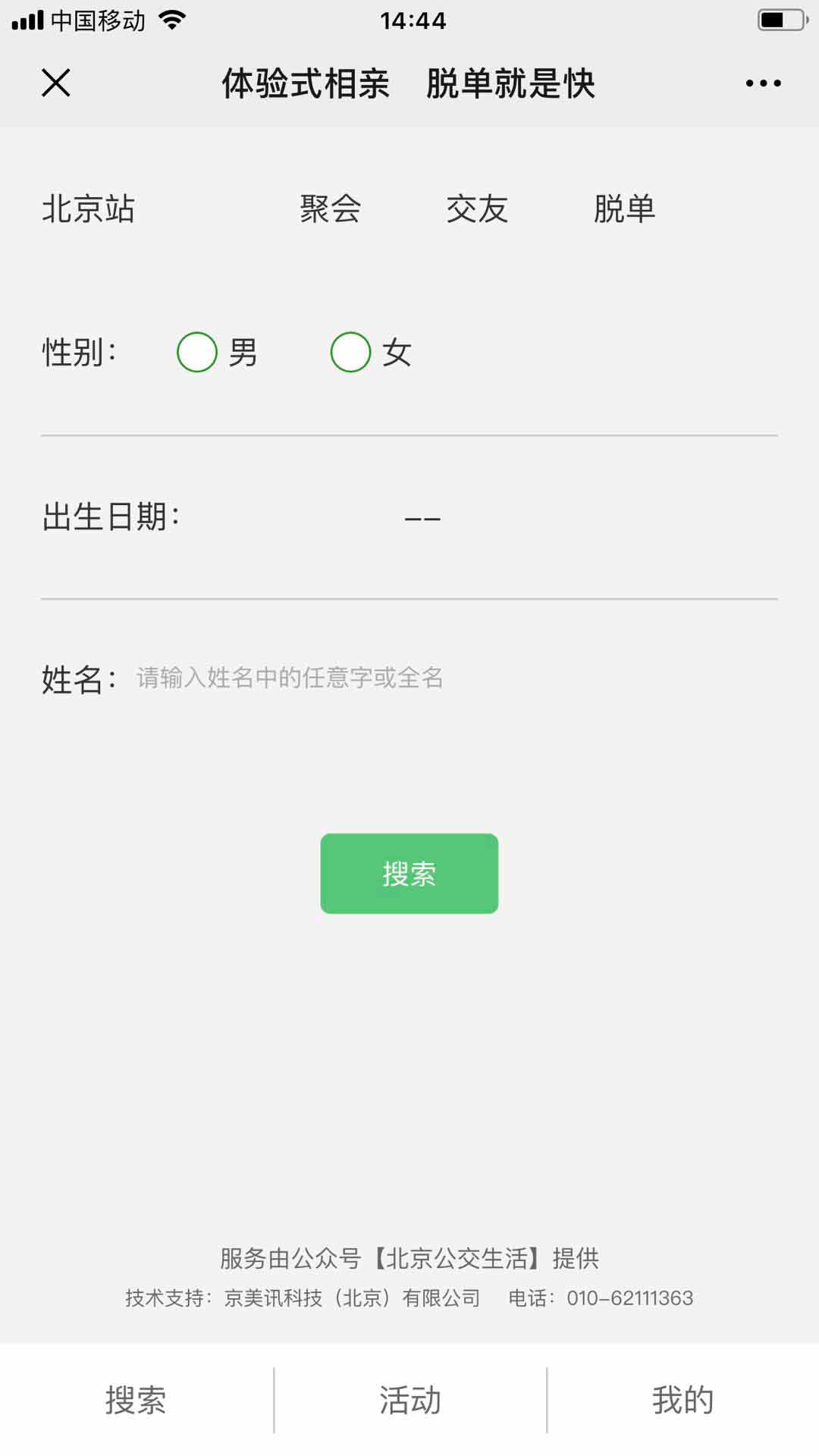Switch to the 活动 bottom tab

(x=410, y=1400)
